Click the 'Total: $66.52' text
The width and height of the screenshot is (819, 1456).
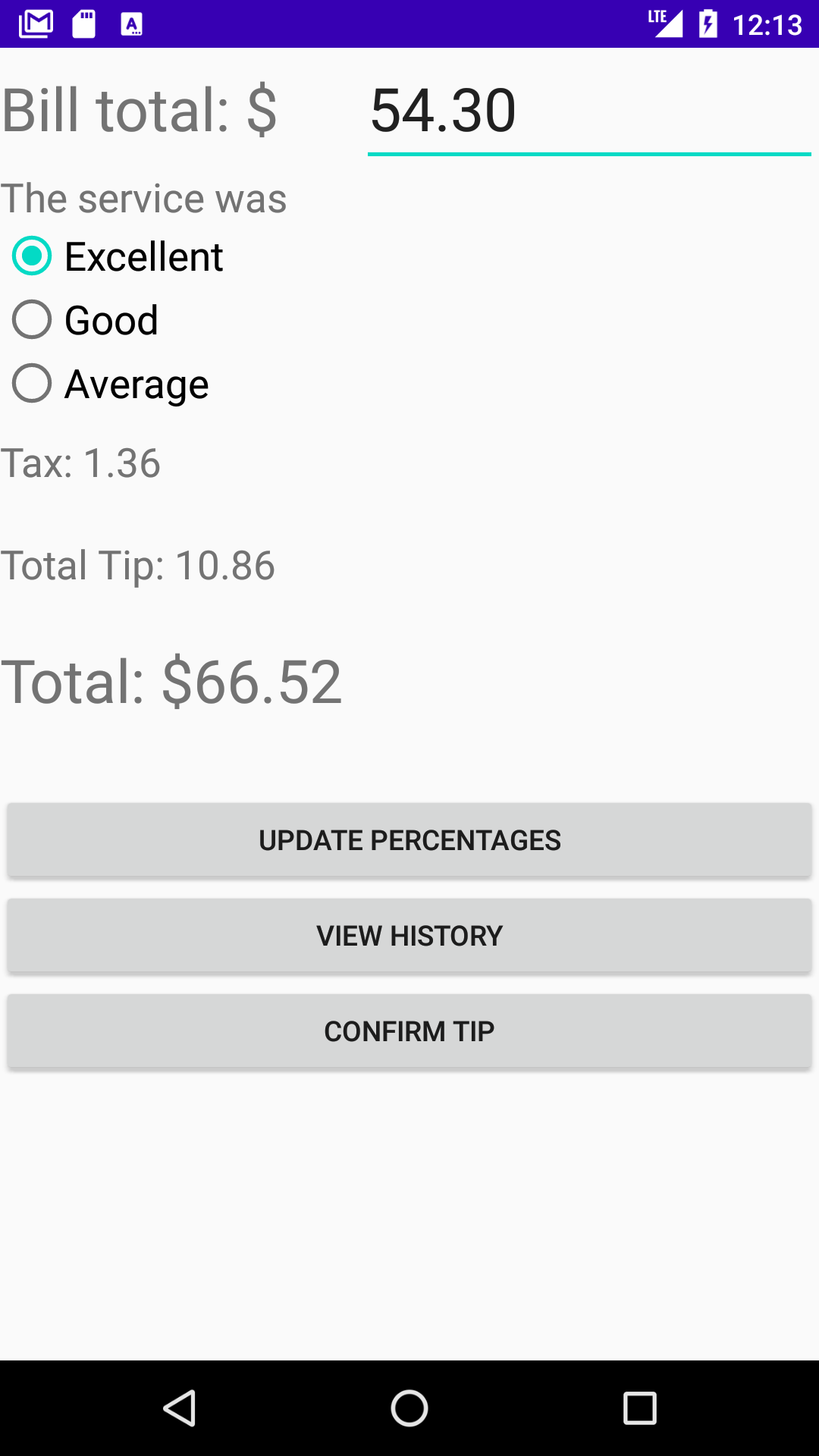173,682
